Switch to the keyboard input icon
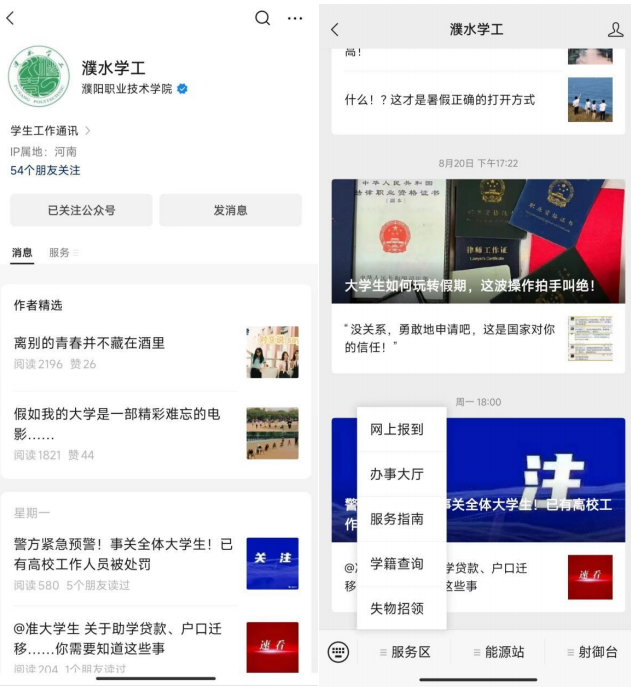This screenshot has width=631, height=687. 338,652
